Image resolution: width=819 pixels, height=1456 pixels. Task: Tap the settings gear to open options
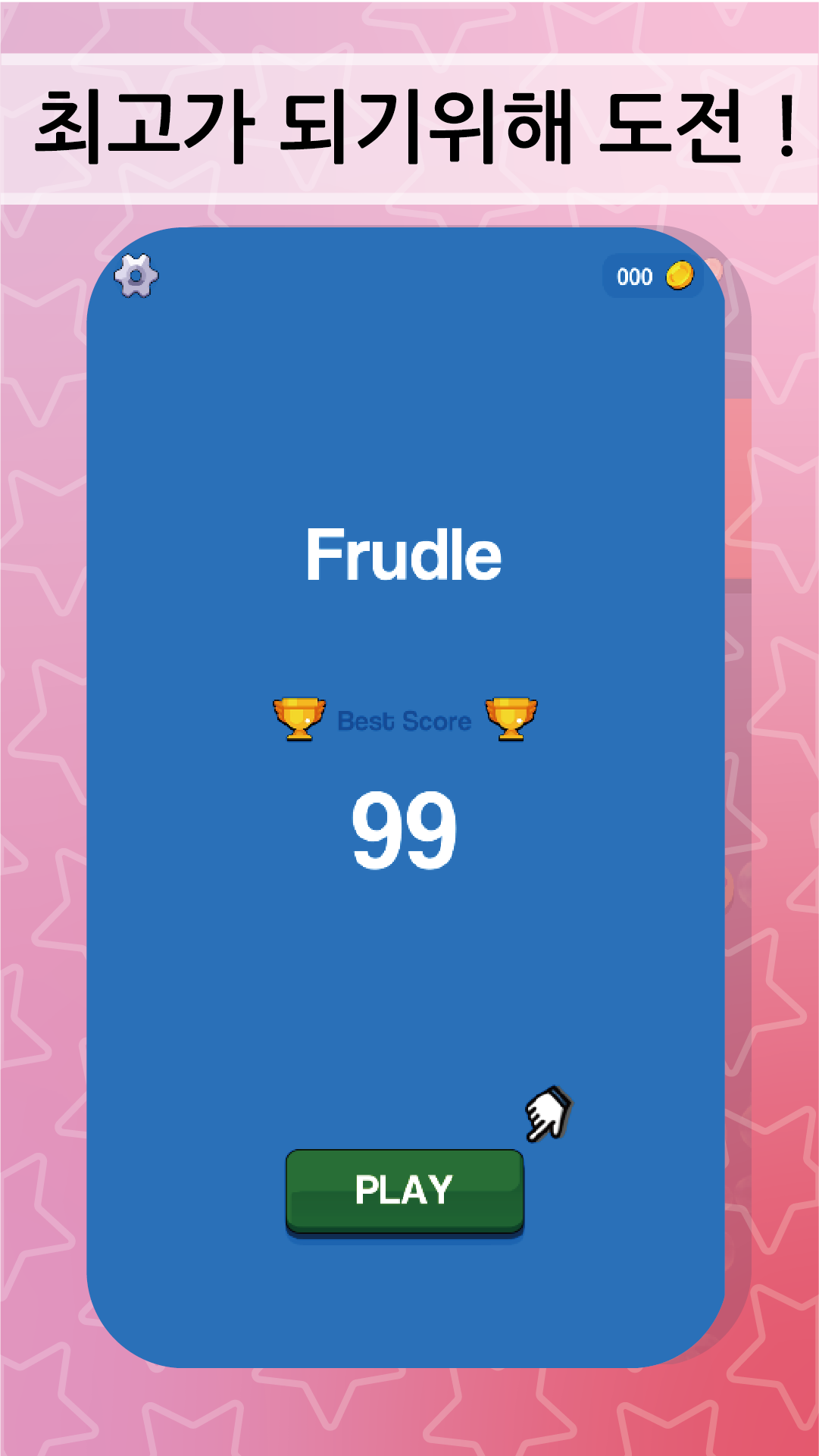[136, 275]
